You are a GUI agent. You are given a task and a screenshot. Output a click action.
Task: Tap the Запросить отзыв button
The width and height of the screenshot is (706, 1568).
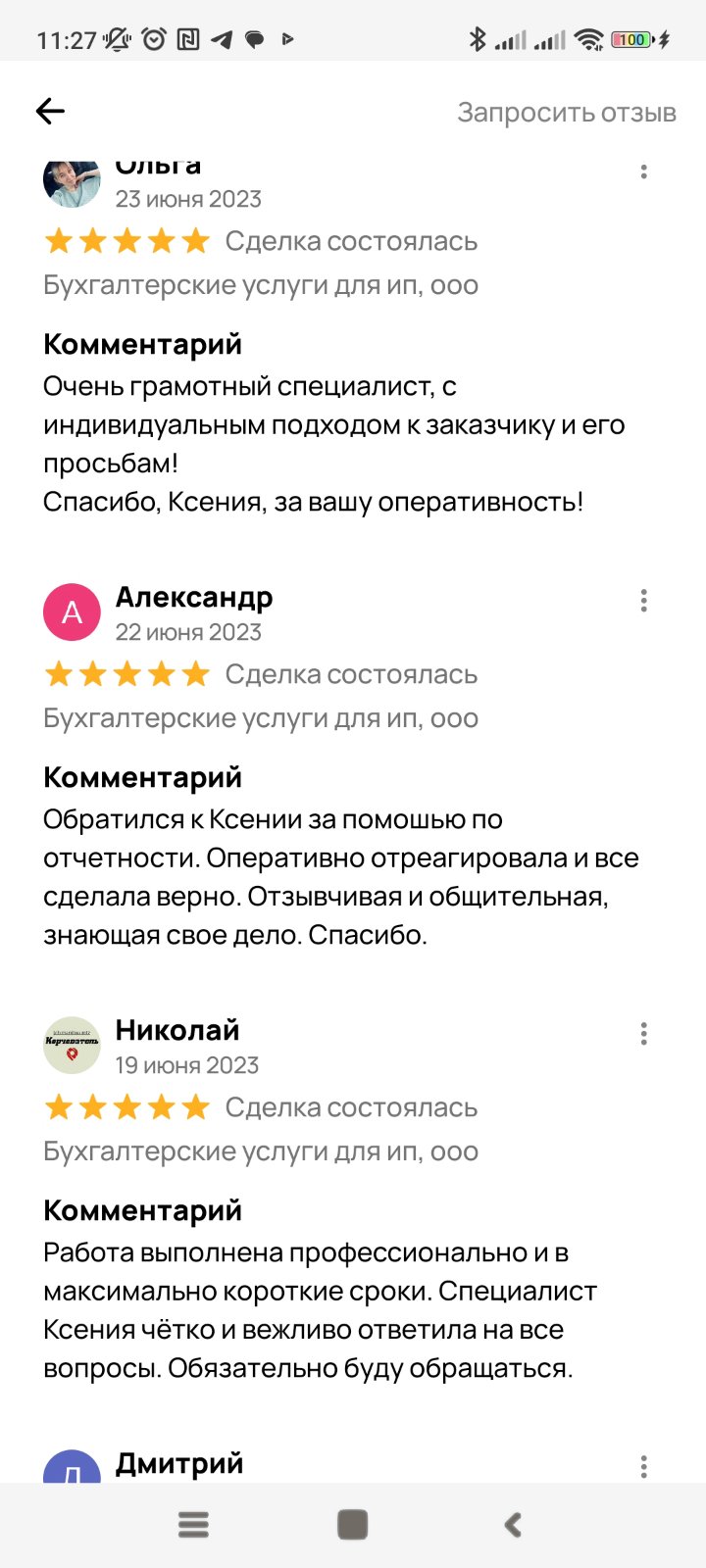tap(567, 113)
